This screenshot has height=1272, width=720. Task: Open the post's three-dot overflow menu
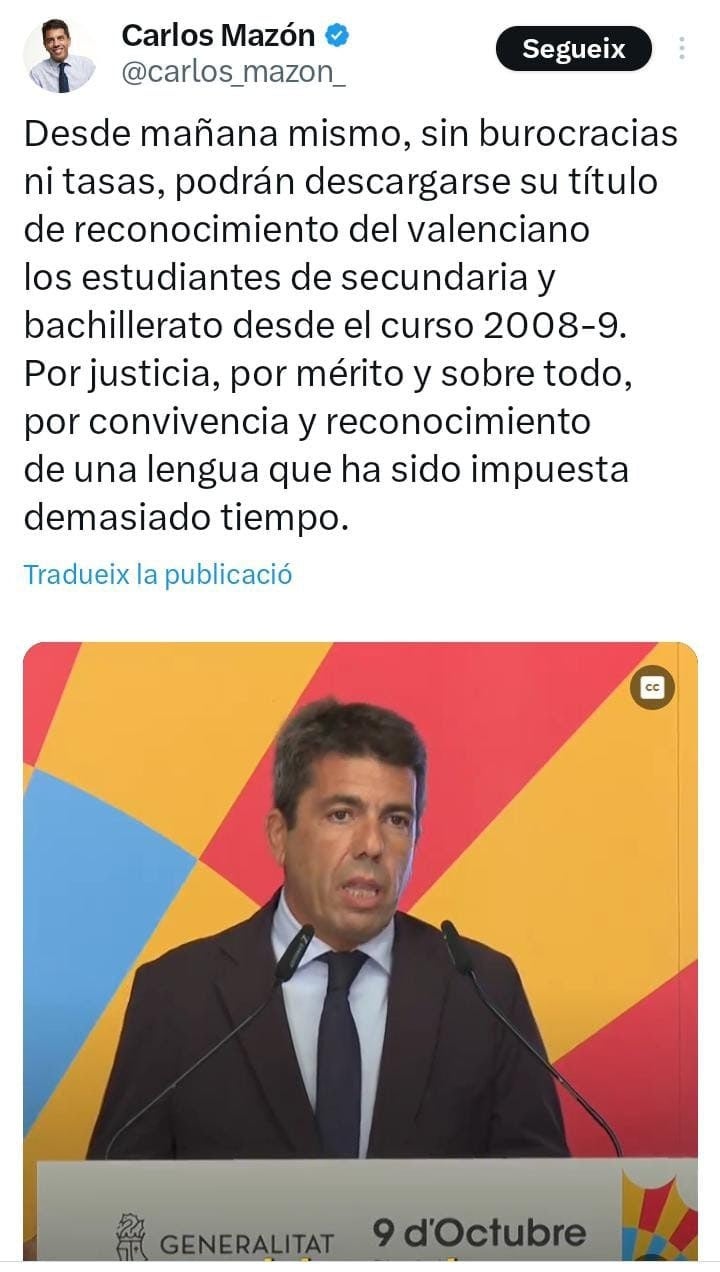point(682,49)
